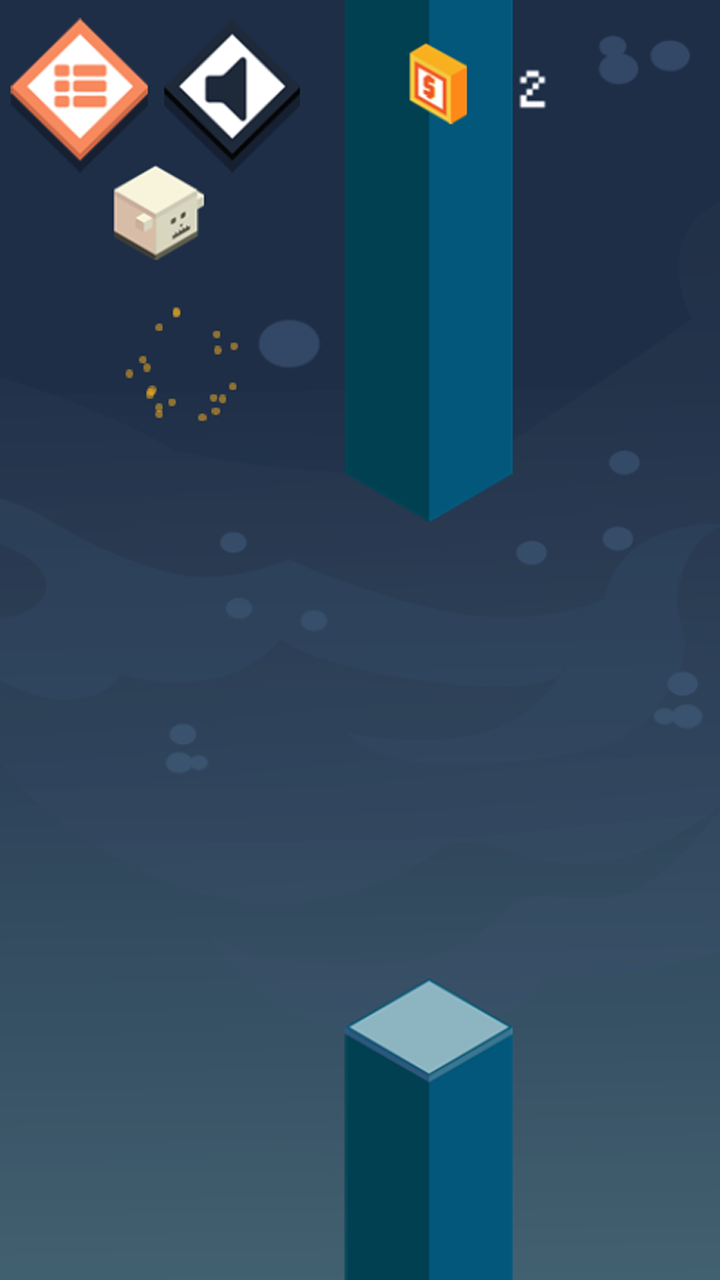Open the orange menu list button
Viewport: 720px width, 1280px height.
point(80,88)
